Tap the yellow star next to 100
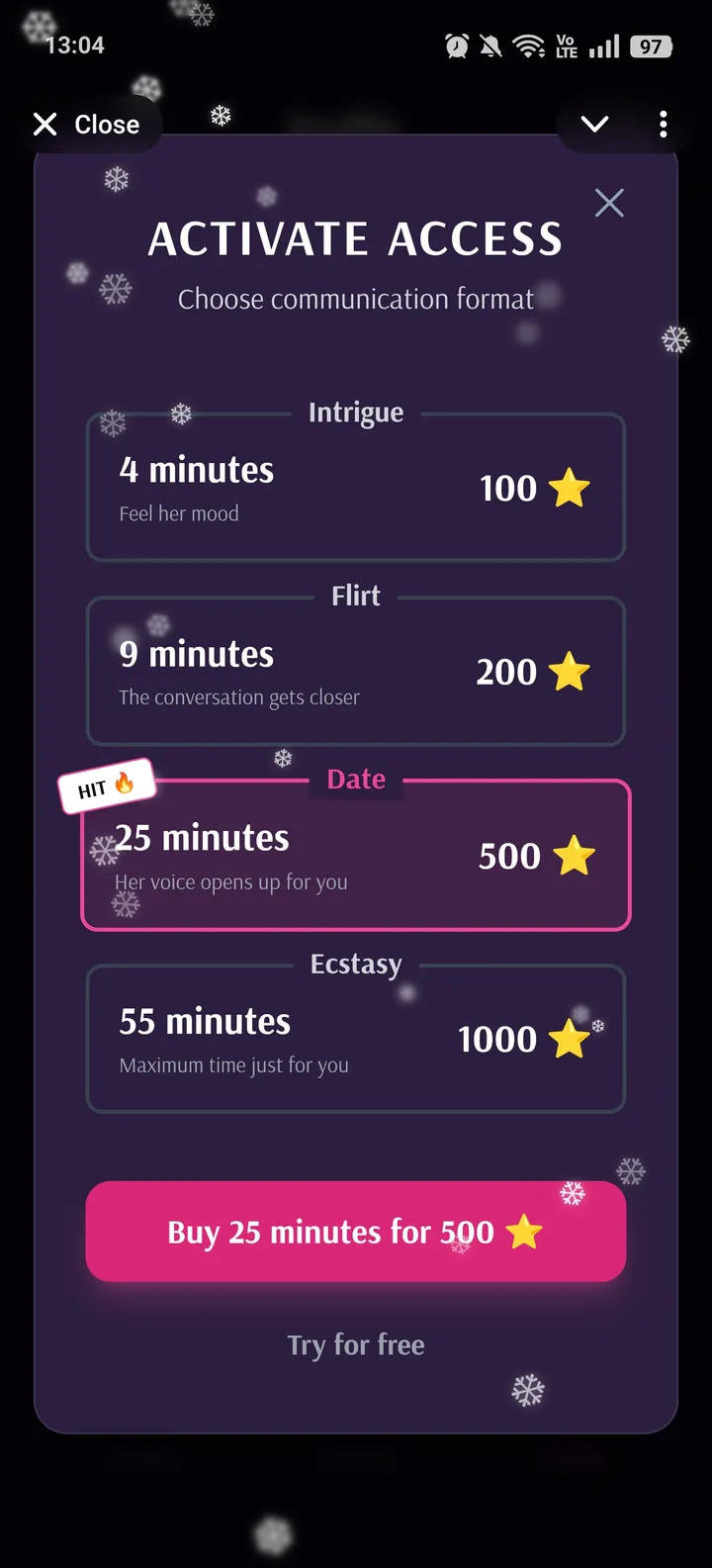This screenshot has height=1568, width=712. click(568, 488)
